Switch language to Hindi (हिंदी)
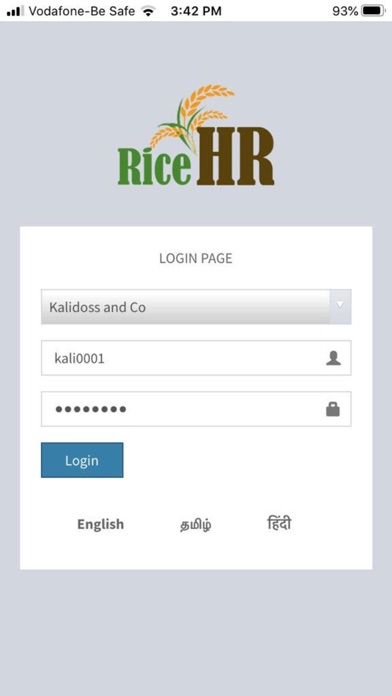The height and width of the screenshot is (696, 392). (x=279, y=524)
